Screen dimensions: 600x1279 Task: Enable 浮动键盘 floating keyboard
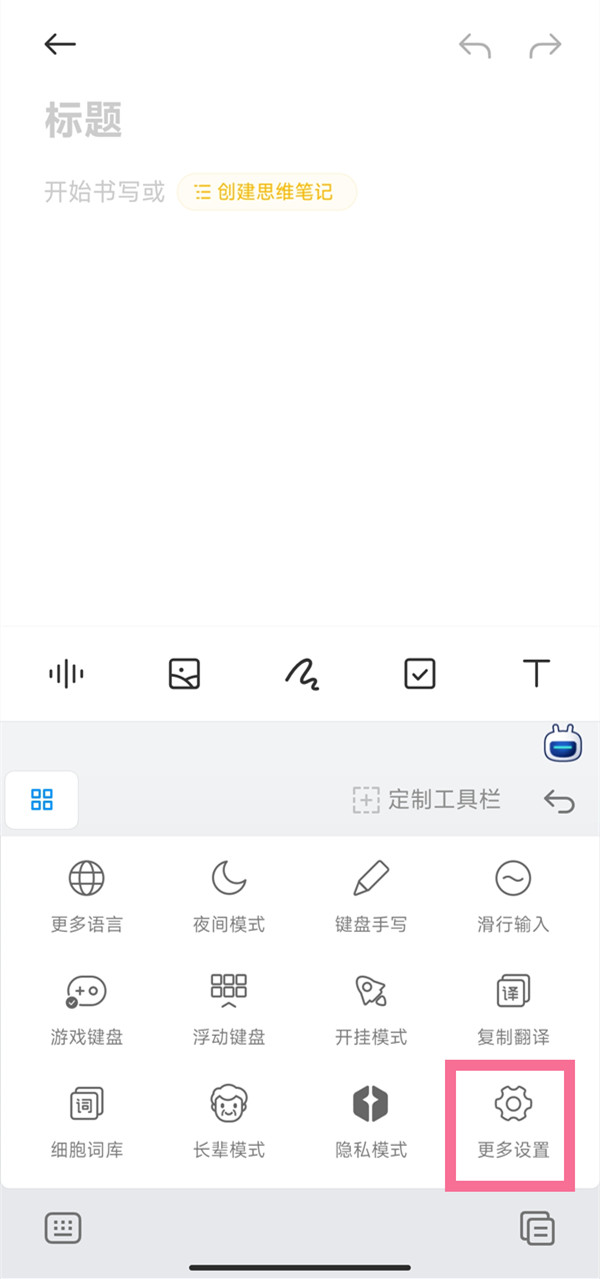[x=229, y=1008]
